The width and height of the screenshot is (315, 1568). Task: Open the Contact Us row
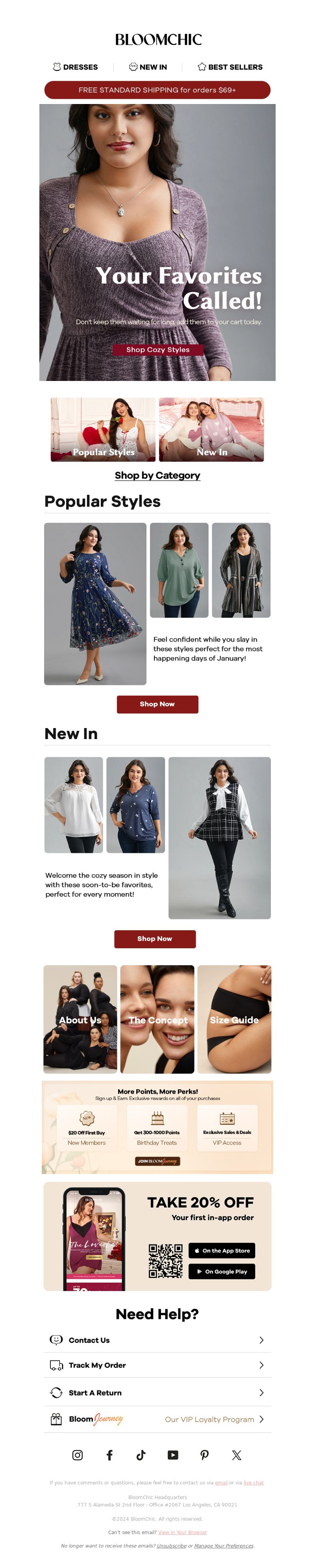157,1340
